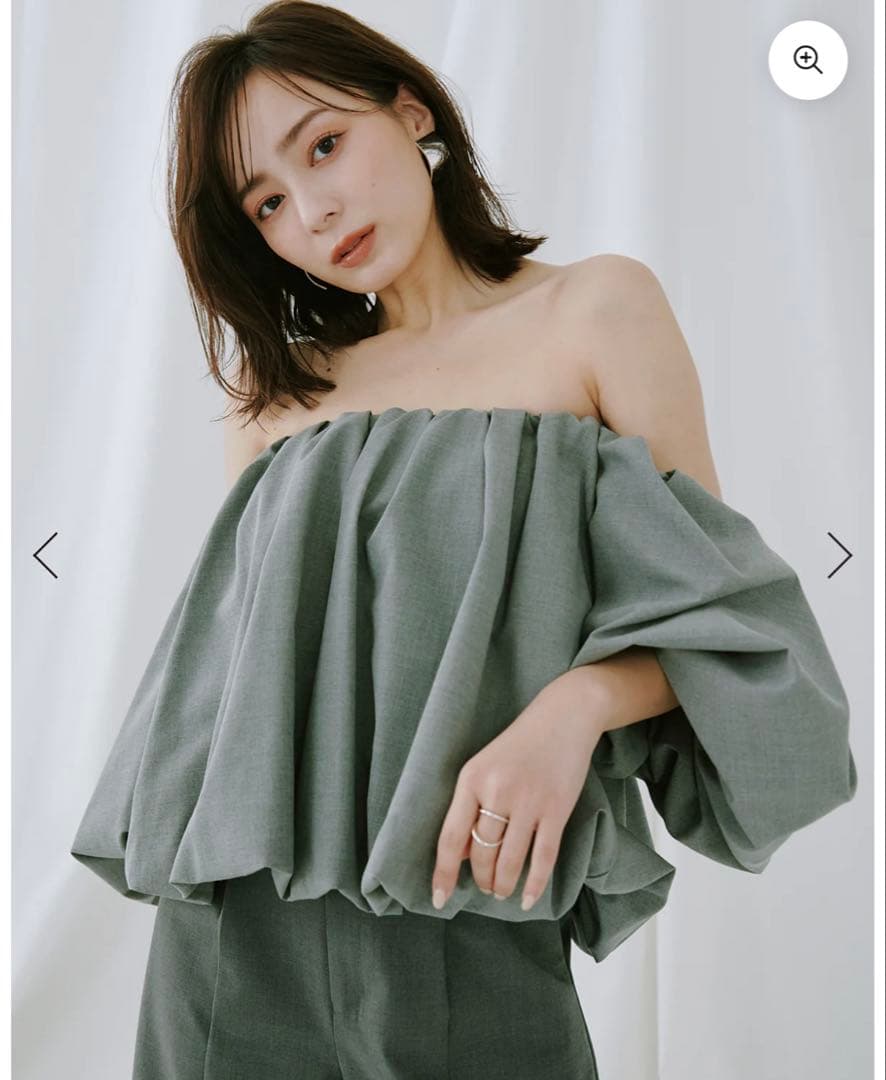Viewport: 886px width, 1080px height.
Task: Zoom in on the product image
Action: point(807,60)
